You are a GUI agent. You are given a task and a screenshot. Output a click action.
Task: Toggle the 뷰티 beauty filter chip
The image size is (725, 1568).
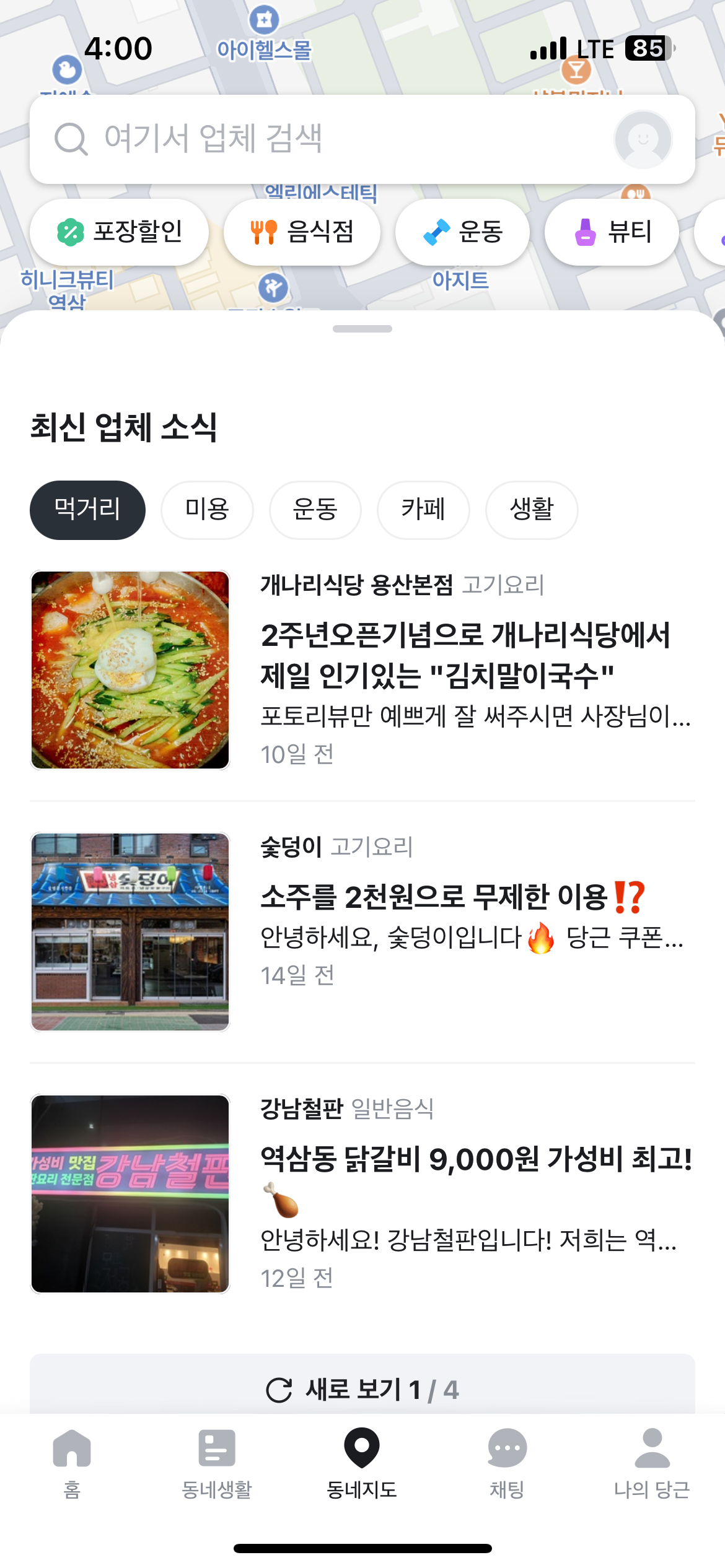tap(611, 232)
